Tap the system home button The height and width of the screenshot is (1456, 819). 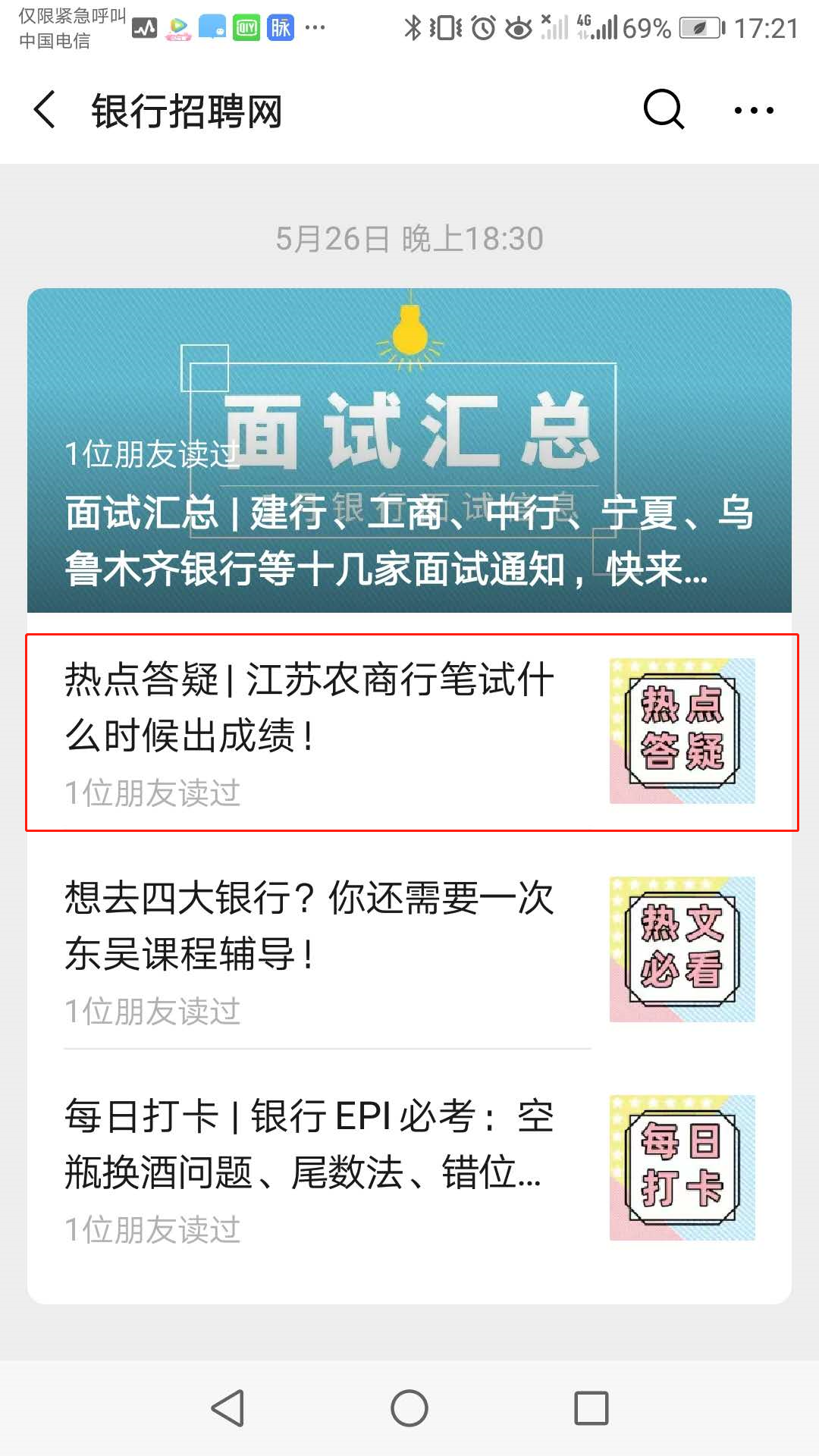coord(409,1409)
